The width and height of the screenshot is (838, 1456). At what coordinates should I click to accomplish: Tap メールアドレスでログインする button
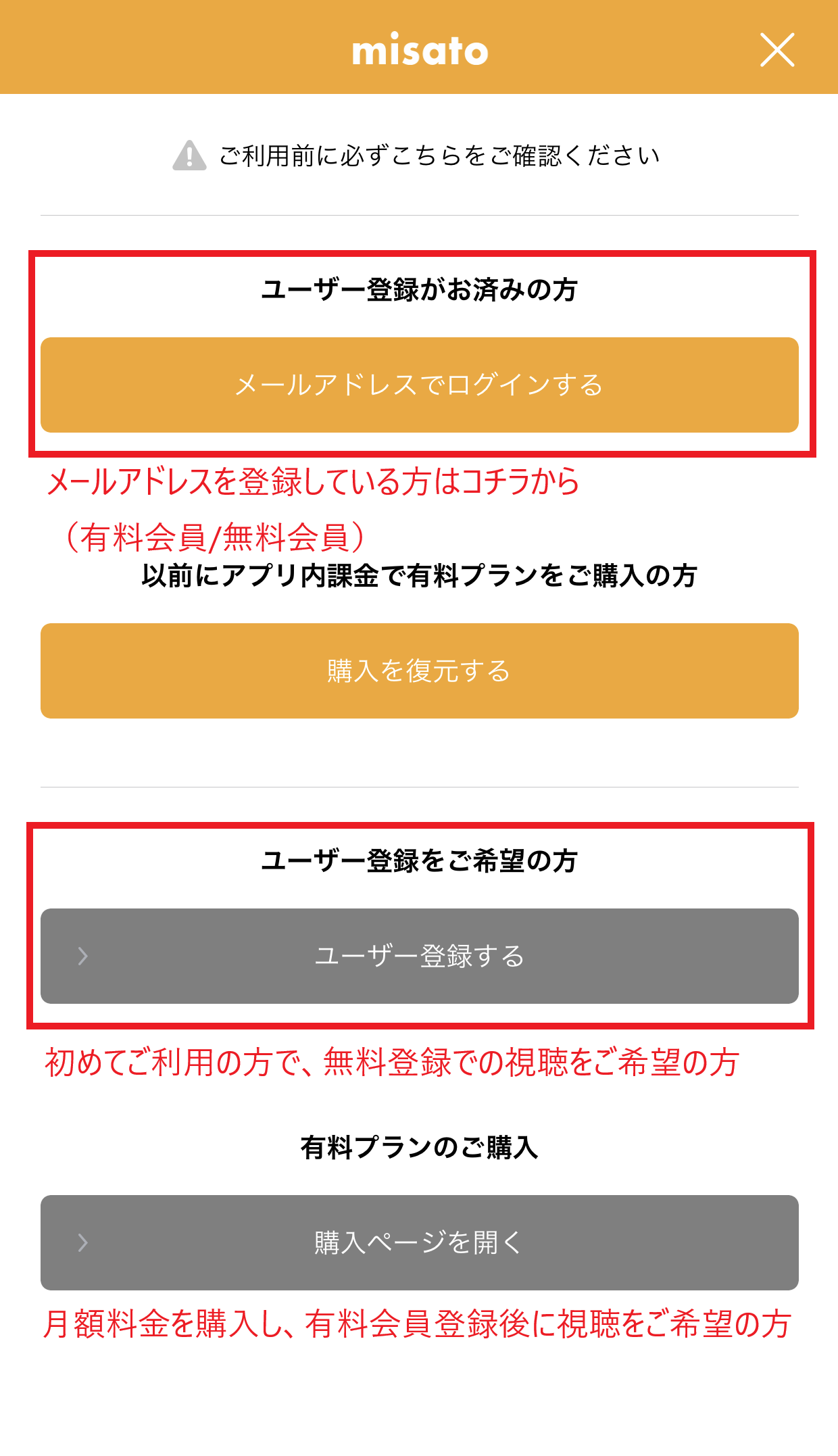click(419, 385)
